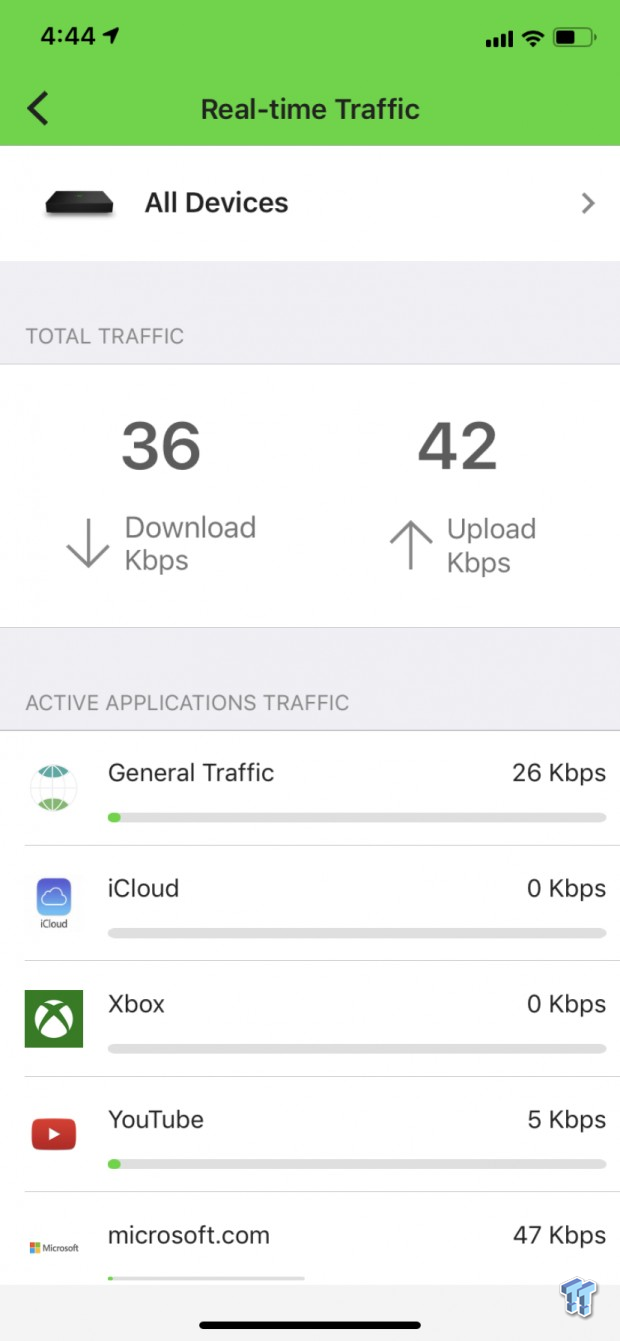Go back from Real-time Traffic
Screen dimensions: 620x1341
(38, 108)
